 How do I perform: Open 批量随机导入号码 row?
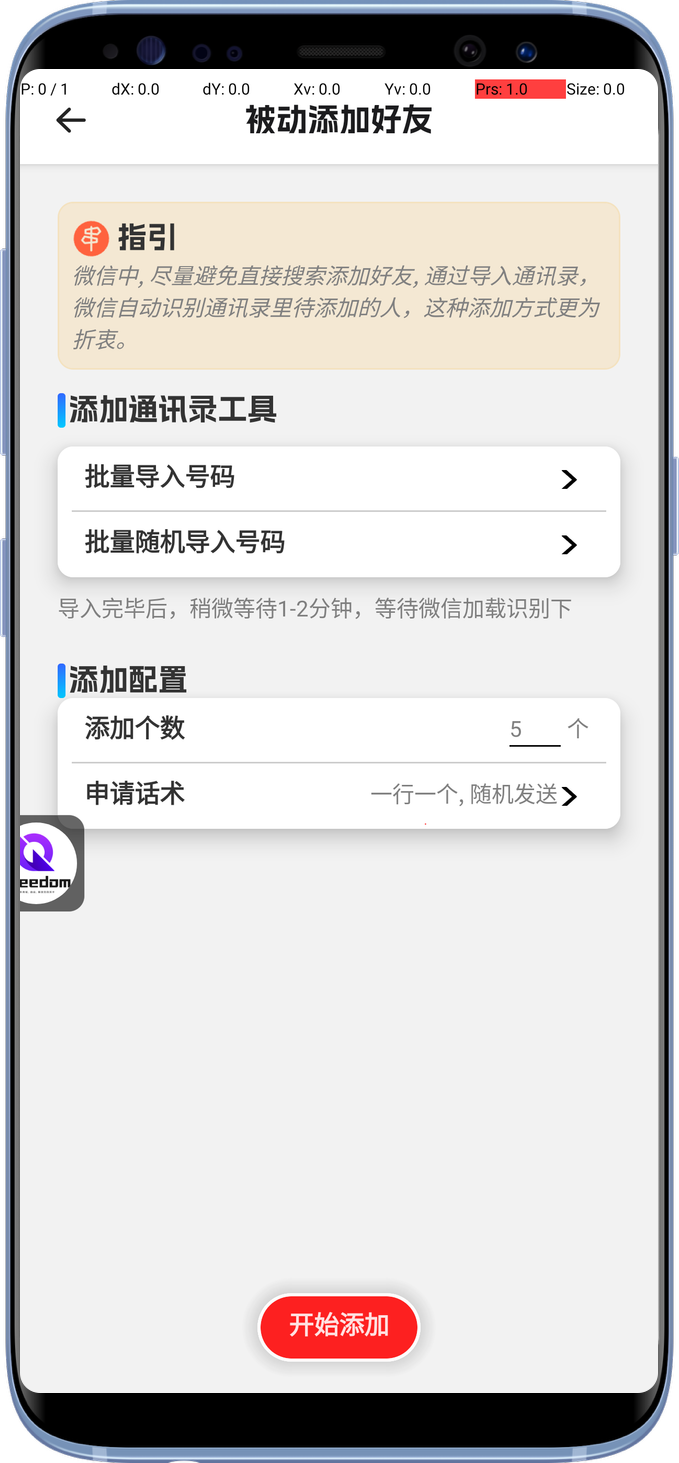click(338, 544)
